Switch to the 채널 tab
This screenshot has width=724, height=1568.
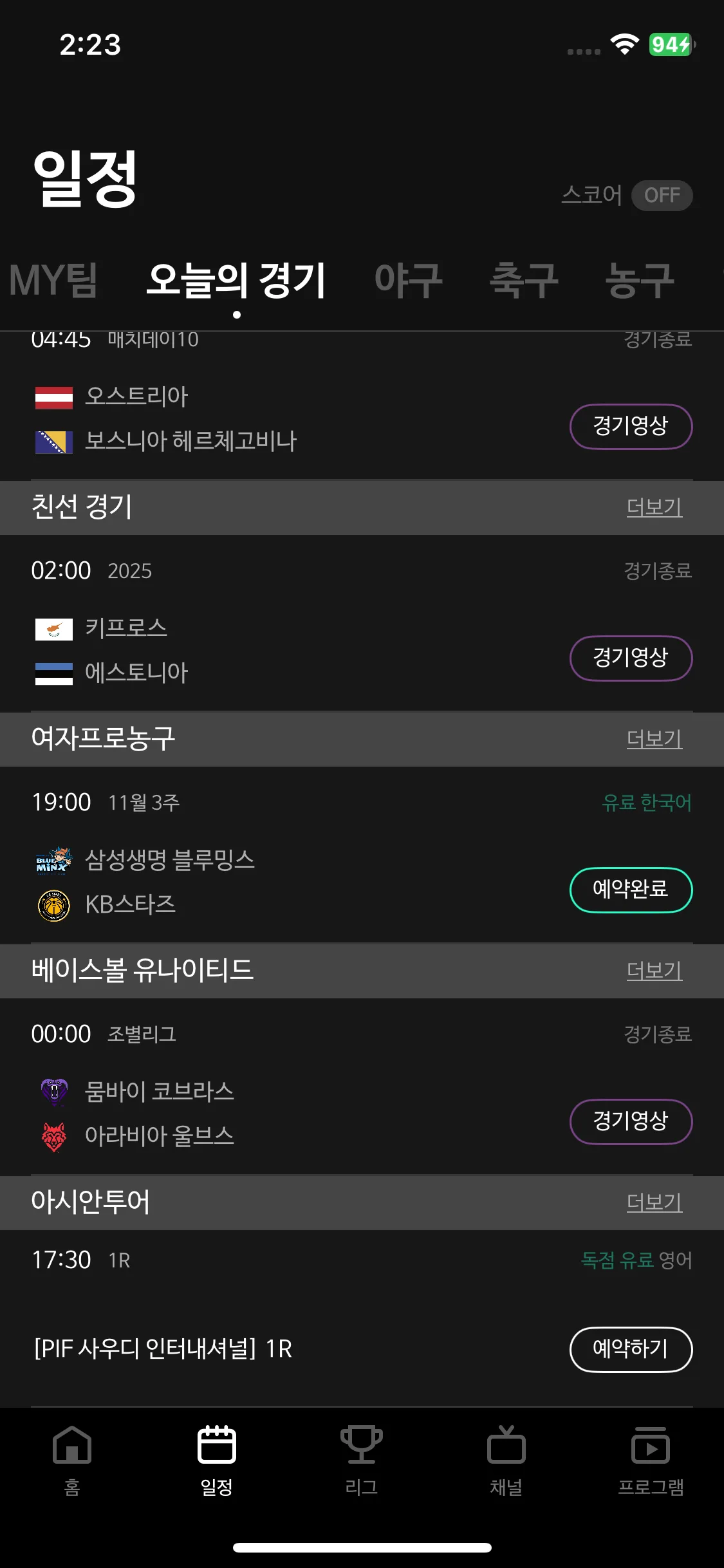(x=506, y=1460)
